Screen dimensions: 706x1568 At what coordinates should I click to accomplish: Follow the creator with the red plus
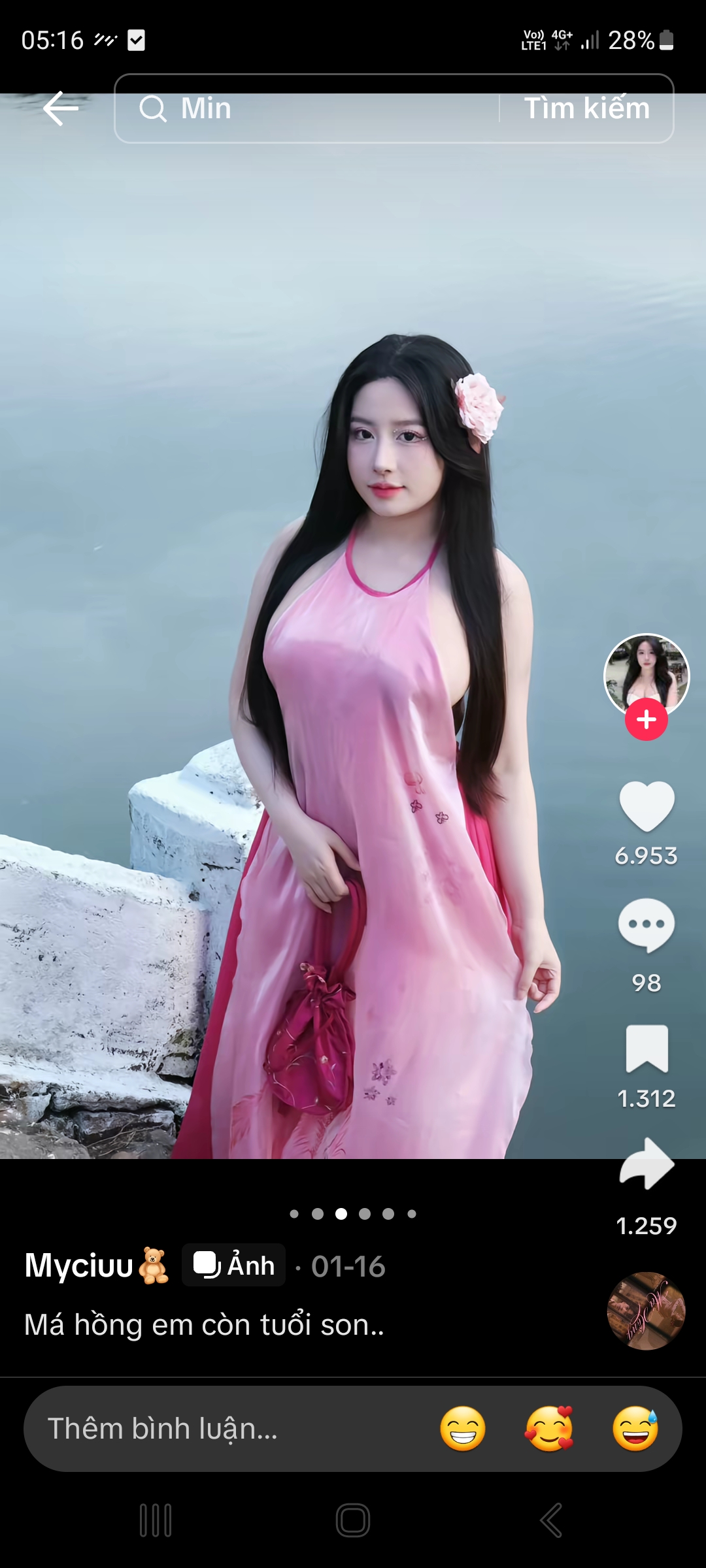(646, 719)
